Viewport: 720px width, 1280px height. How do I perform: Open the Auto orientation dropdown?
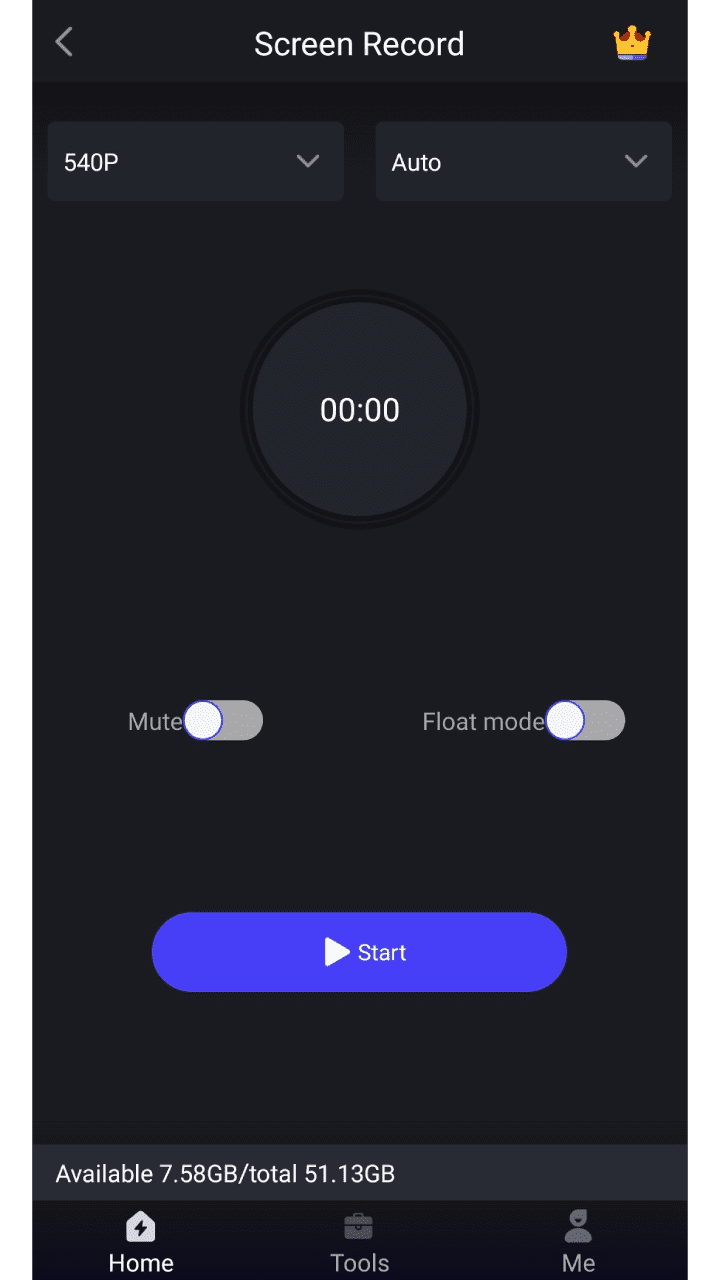tap(523, 162)
